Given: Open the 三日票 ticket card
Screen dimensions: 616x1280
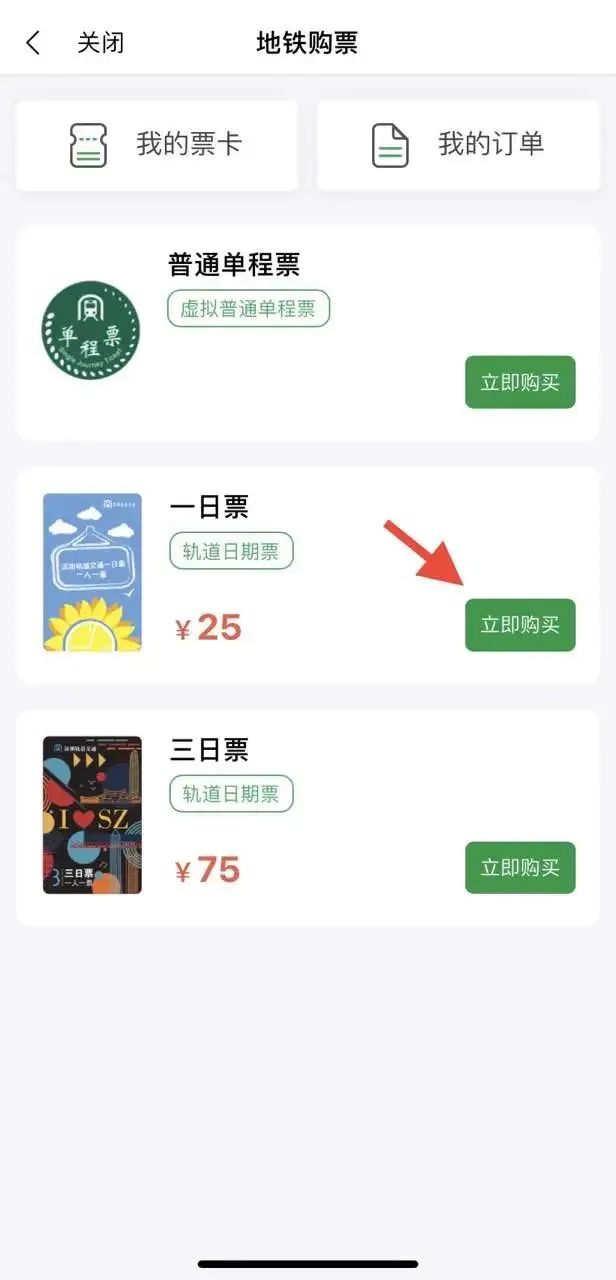Looking at the screenshot, I should pos(209,750).
